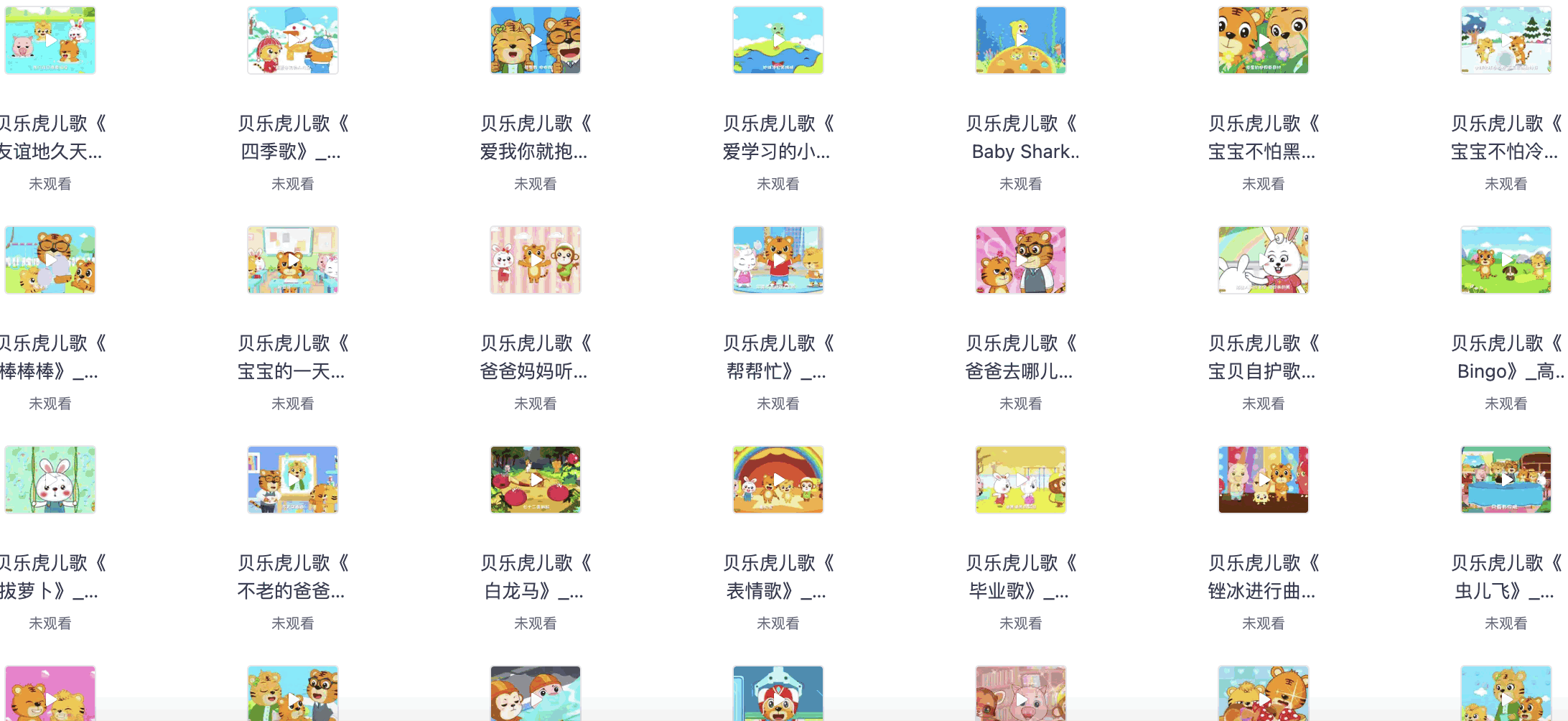Play the 表情歌 video
This screenshot has height=721, width=1568.
pos(778,480)
